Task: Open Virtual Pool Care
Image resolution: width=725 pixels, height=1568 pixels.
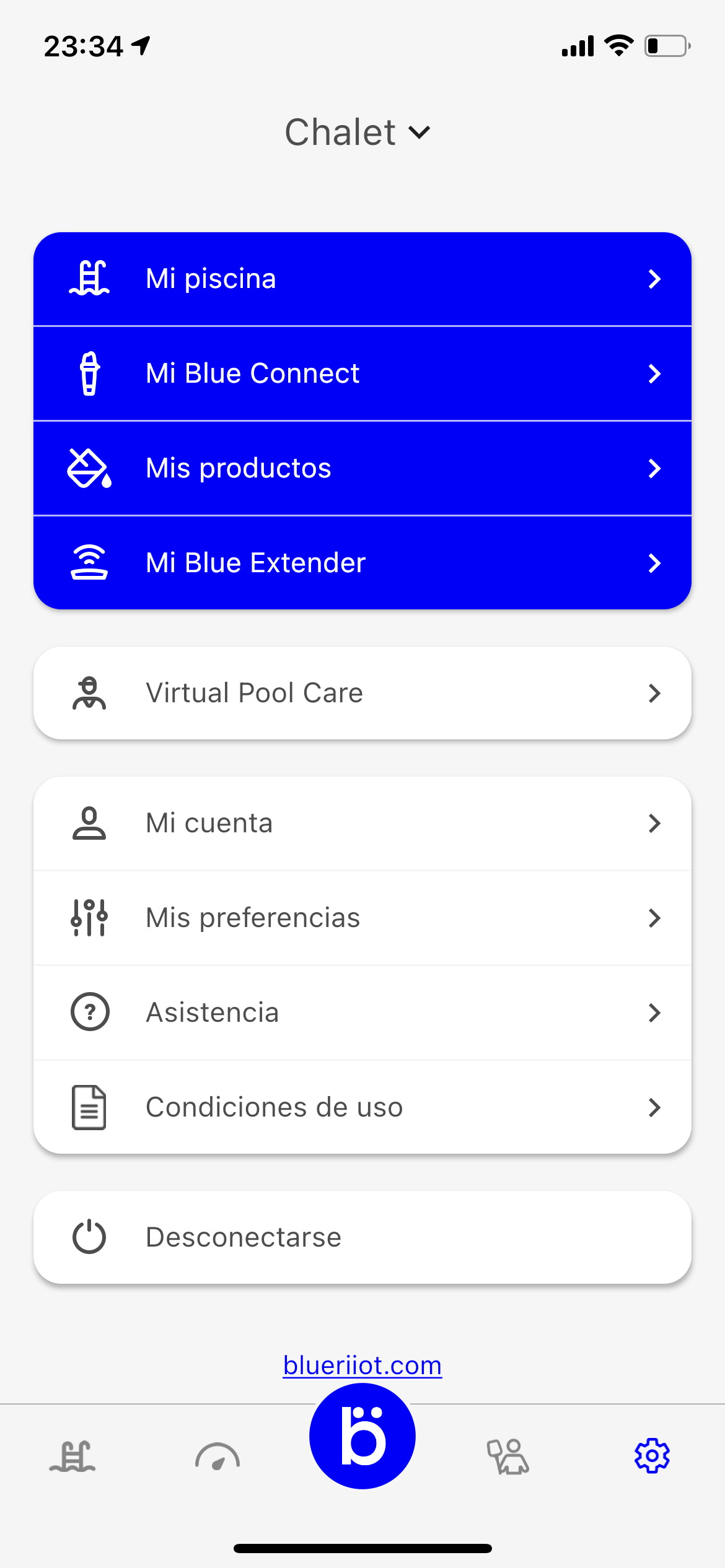Action: point(362,693)
